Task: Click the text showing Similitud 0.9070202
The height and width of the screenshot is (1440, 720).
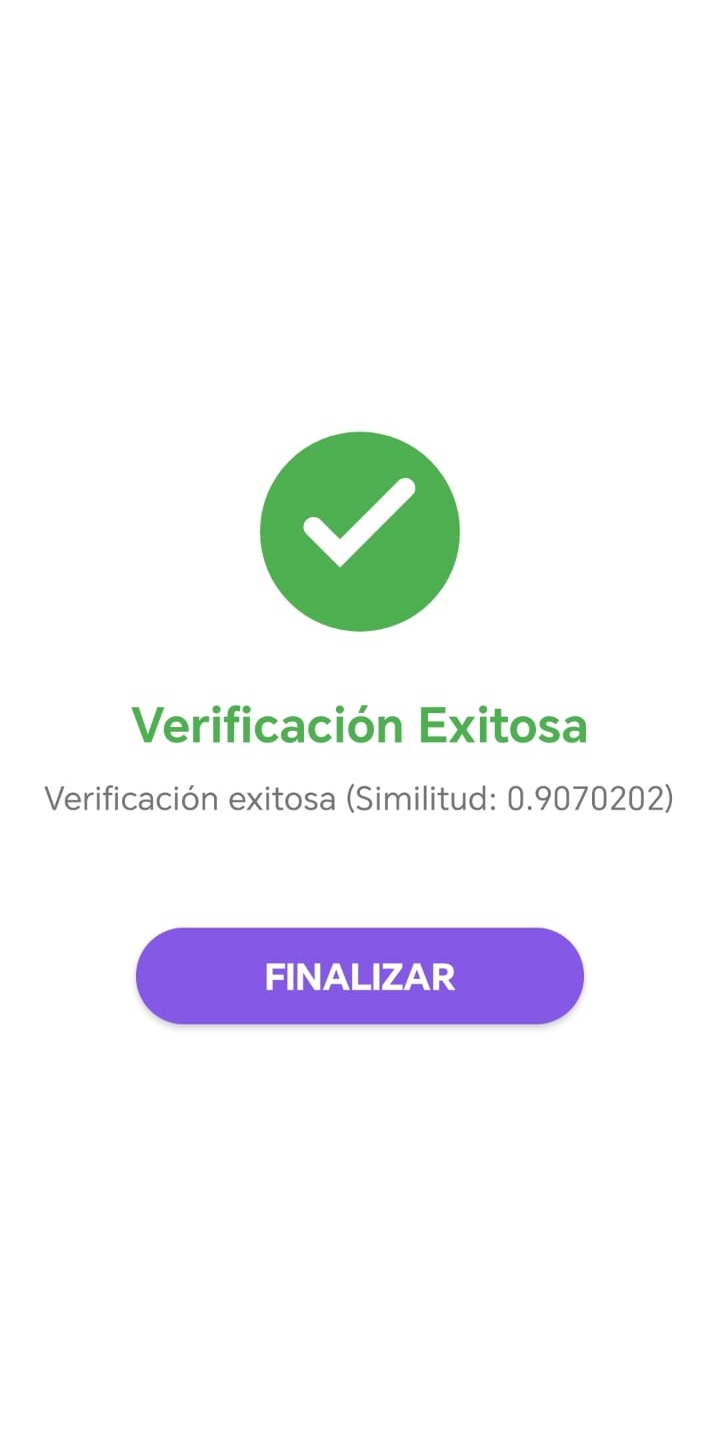Action: point(360,799)
